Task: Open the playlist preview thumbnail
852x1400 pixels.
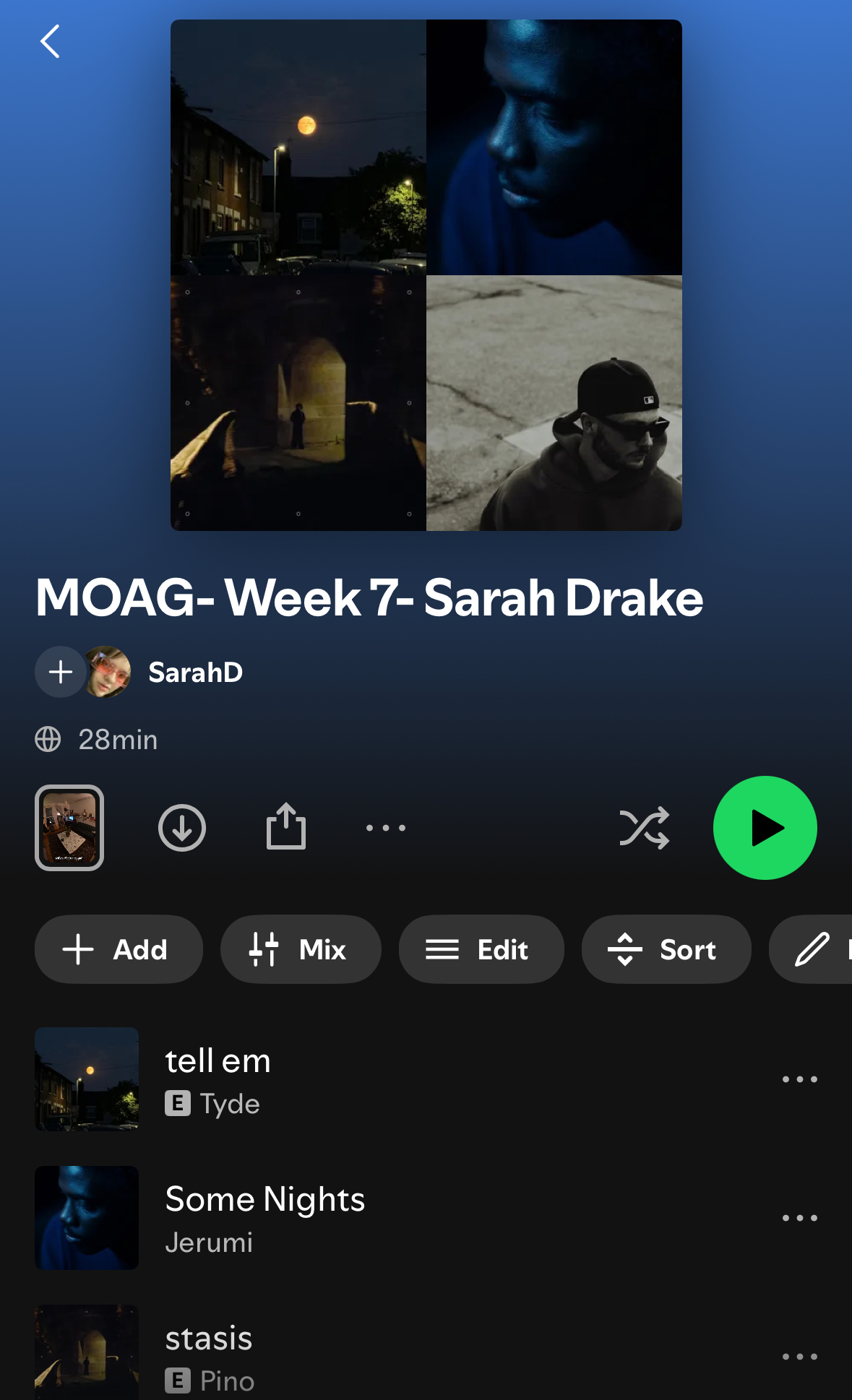Action: click(69, 828)
